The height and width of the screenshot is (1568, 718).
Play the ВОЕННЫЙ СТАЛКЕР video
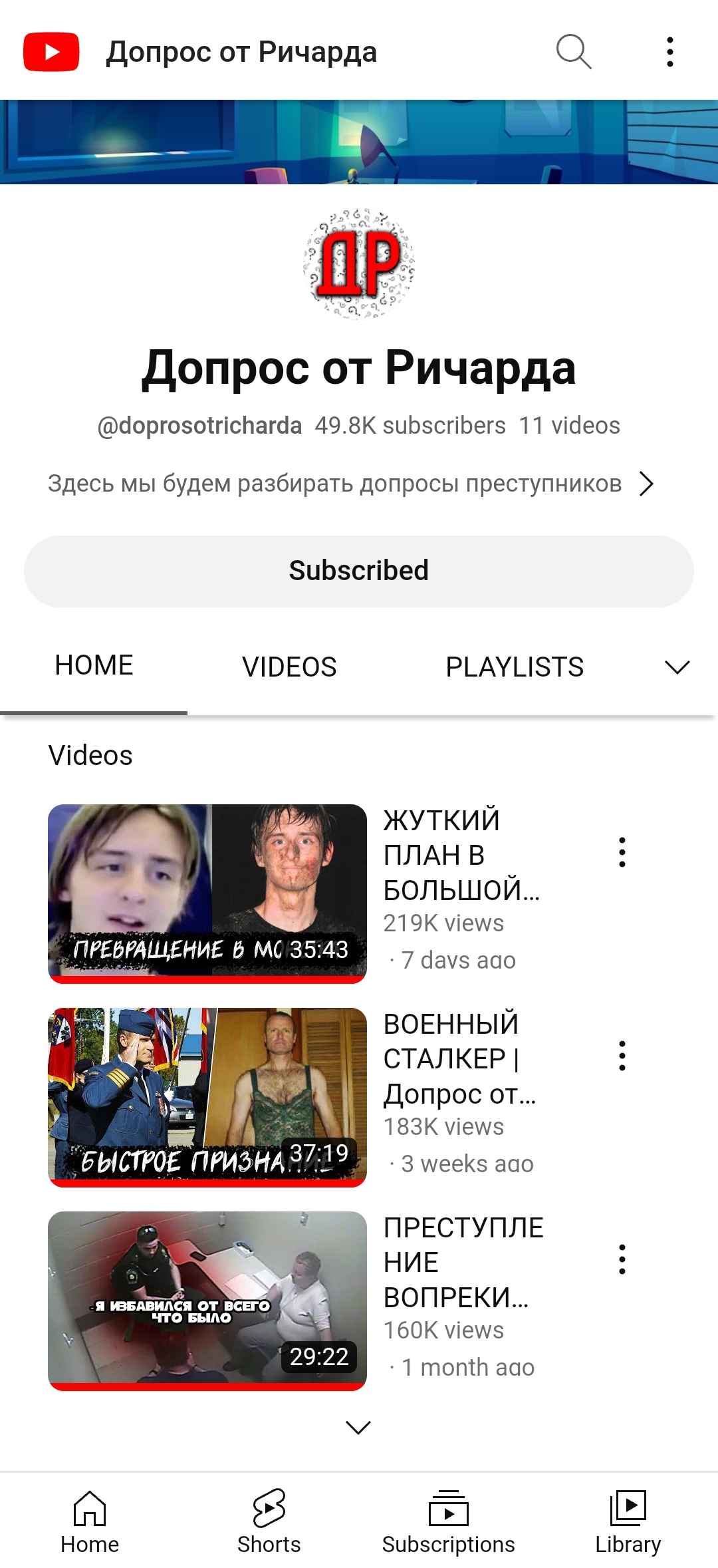click(x=207, y=1096)
